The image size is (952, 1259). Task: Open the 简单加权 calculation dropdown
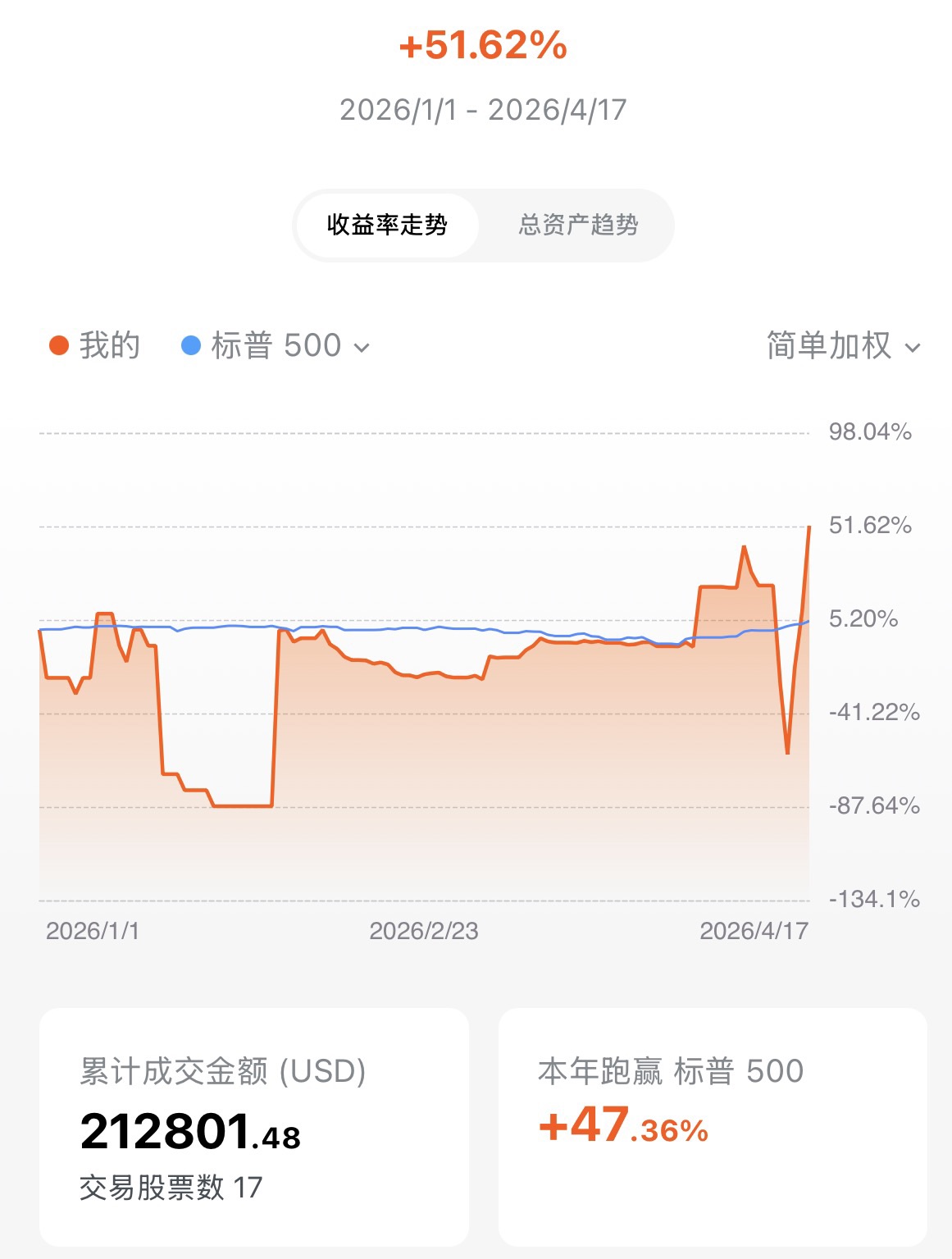[x=843, y=346]
